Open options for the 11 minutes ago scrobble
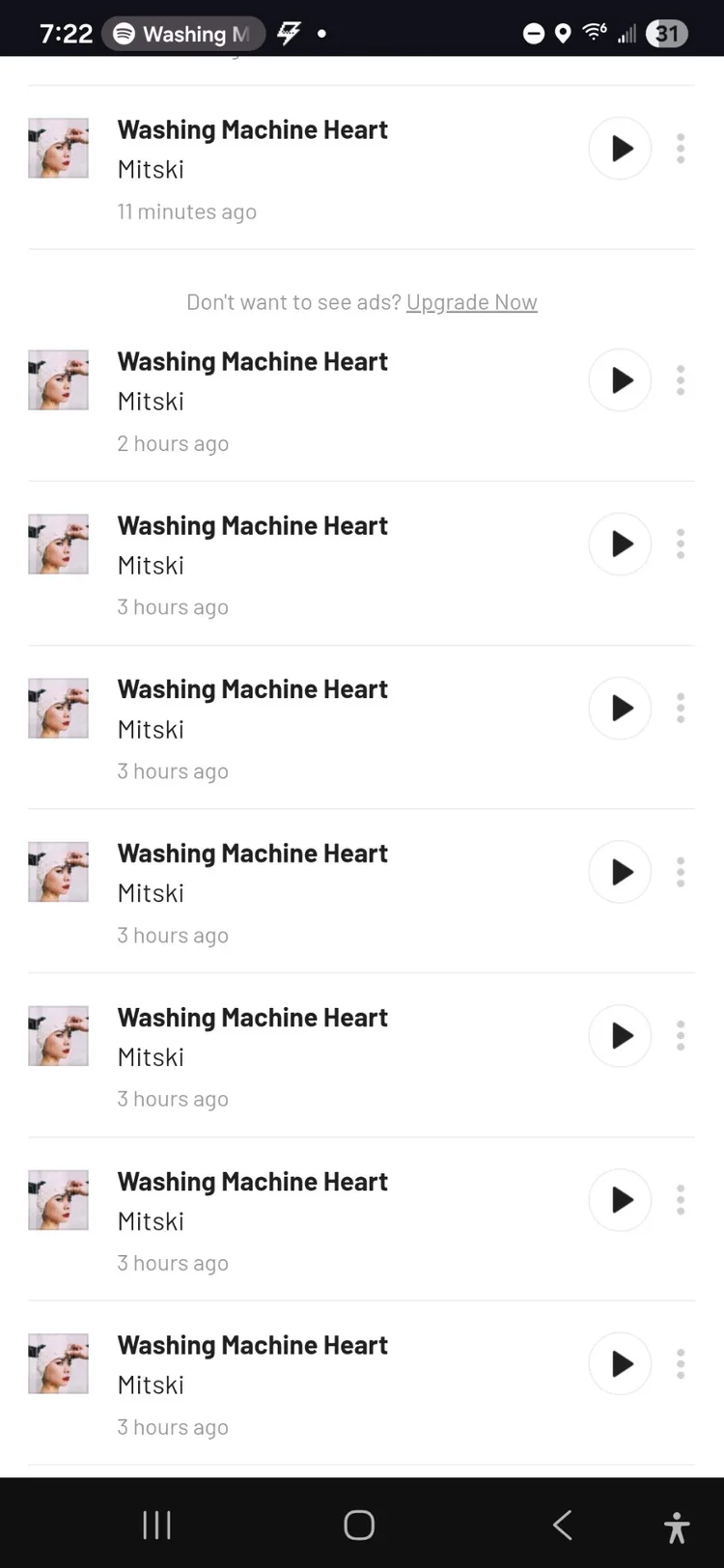724x1568 pixels. click(x=681, y=149)
